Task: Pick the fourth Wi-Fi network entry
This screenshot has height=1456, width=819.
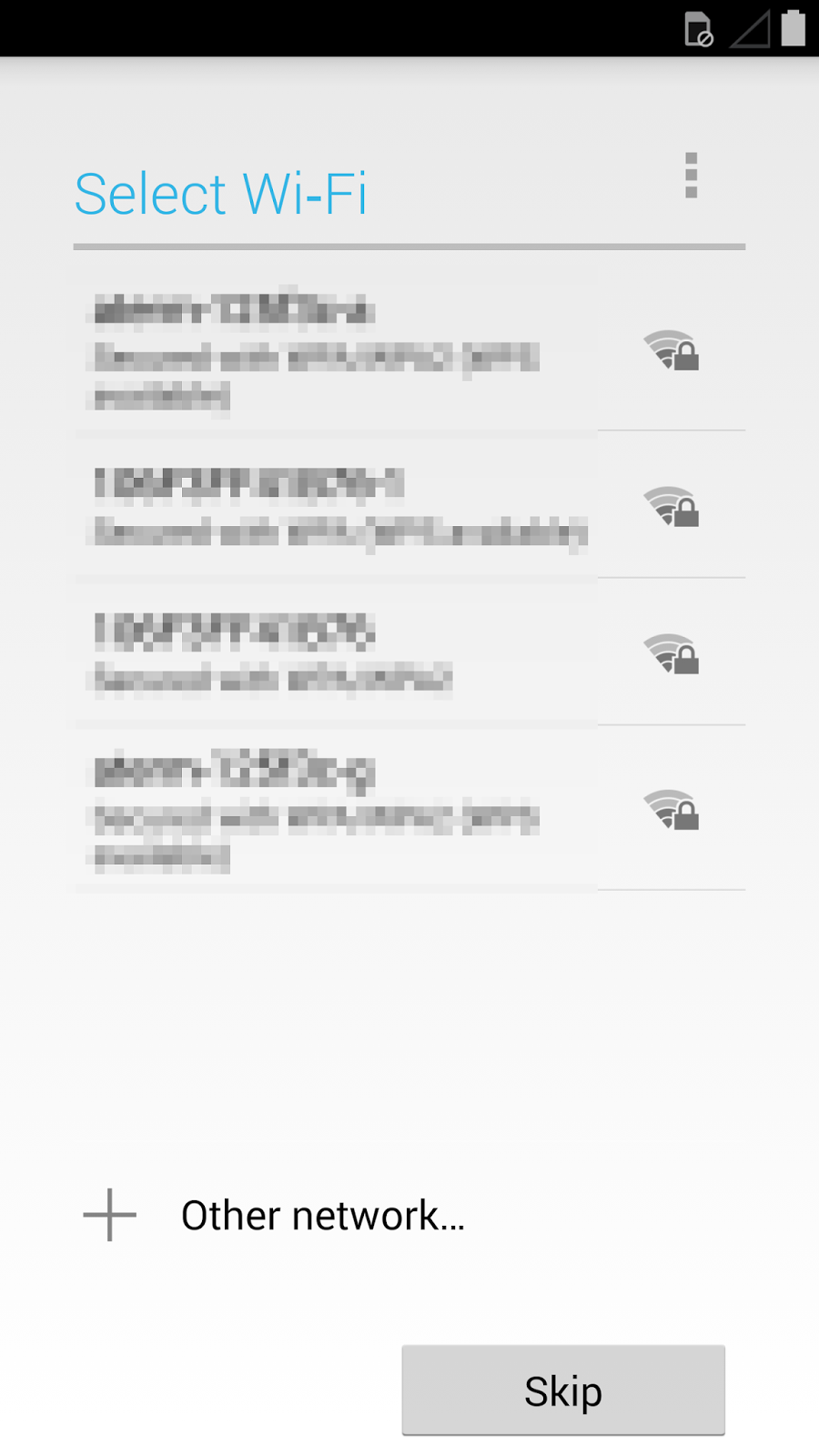Action: [x=409, y=808]
